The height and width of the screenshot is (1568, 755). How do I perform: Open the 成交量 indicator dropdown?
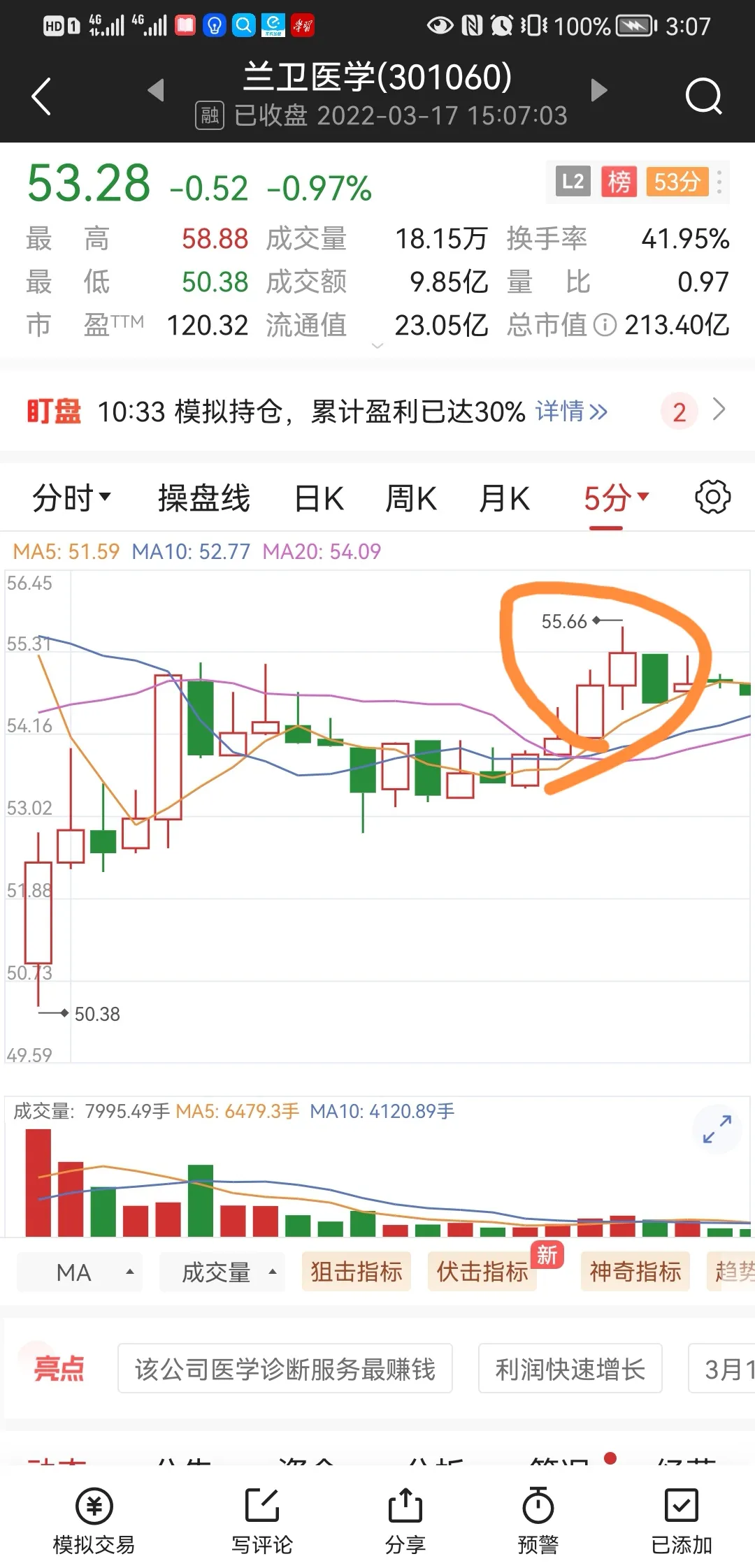[x=222, y=1272]
